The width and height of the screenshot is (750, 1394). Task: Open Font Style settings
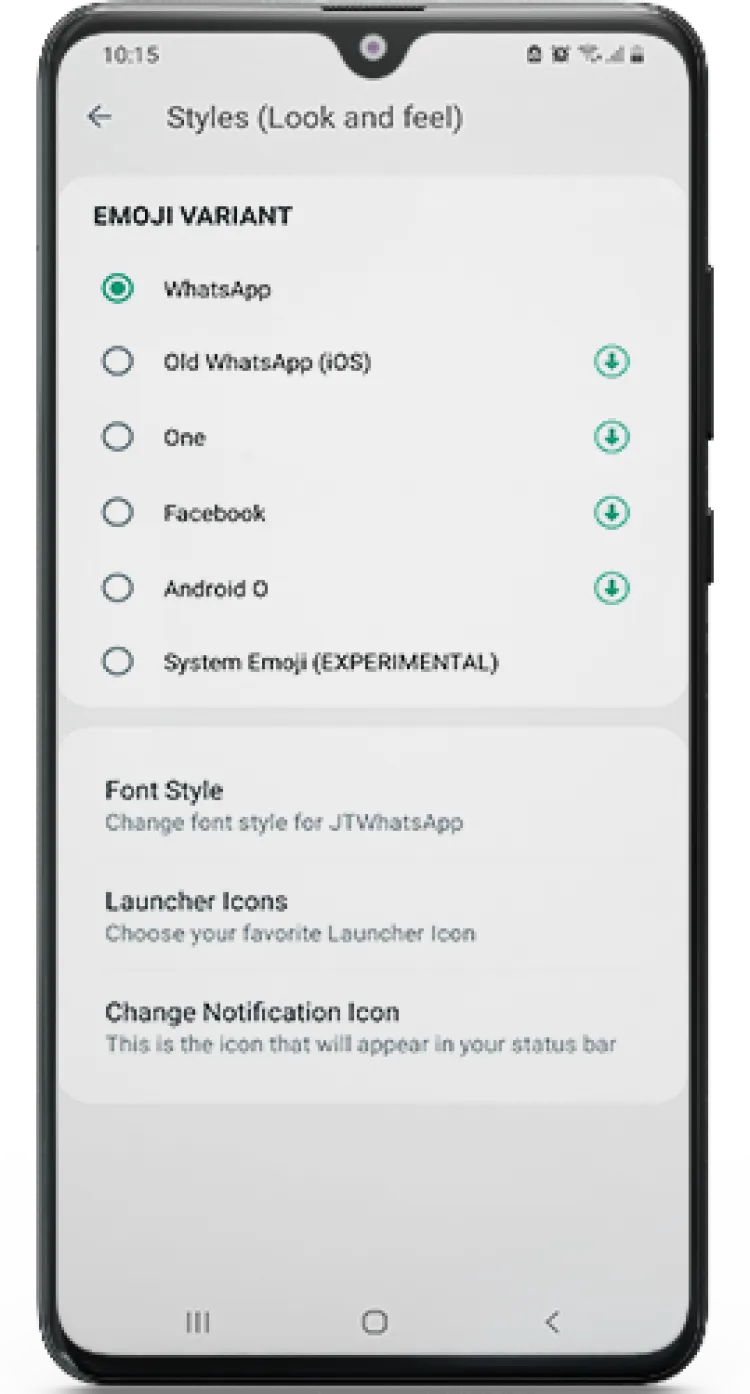(x=284, y=805)
